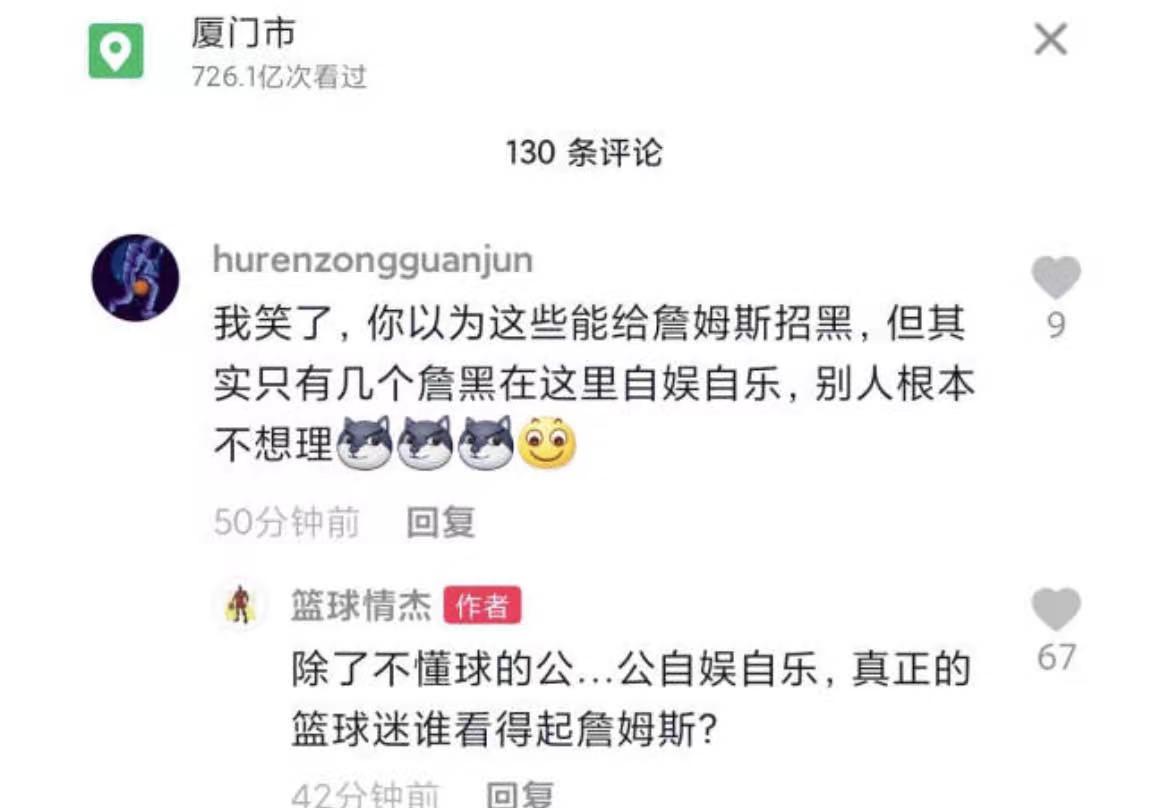Screen dimensions: 1170x808
Task: Open 篮球情杰's profile avatar
Action: 240,605
